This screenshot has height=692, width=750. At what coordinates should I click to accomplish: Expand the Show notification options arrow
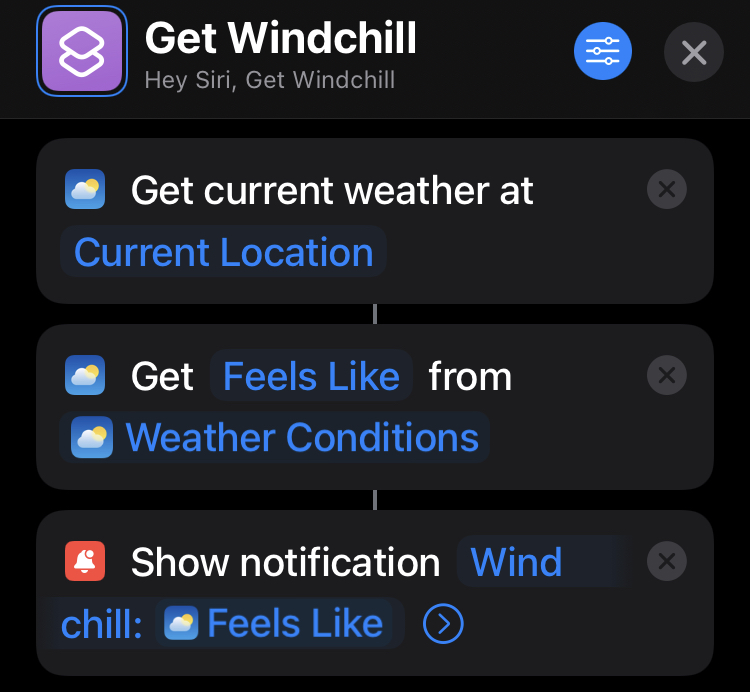pyautogui.click(x=443, y=624)
